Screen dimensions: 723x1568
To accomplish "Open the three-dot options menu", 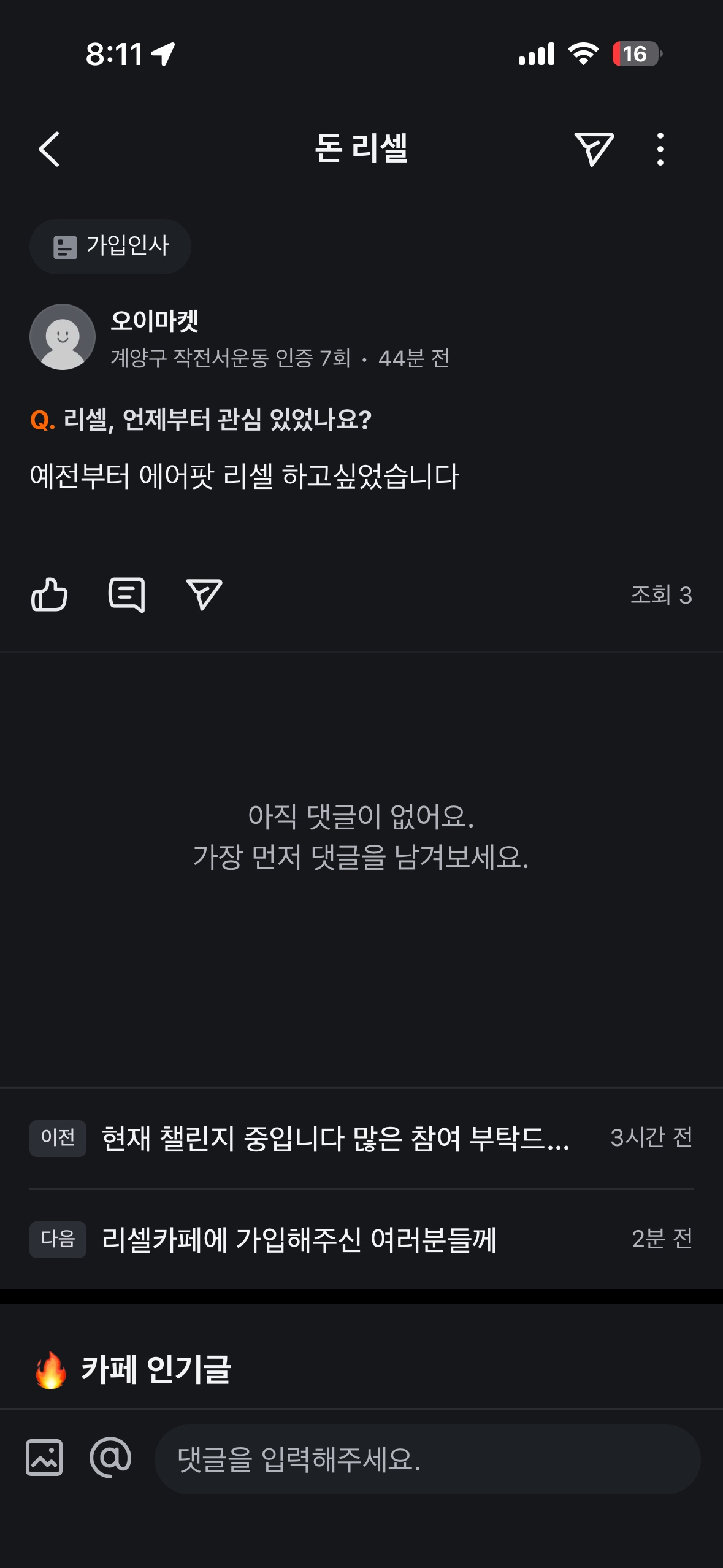I will [659, 149].
